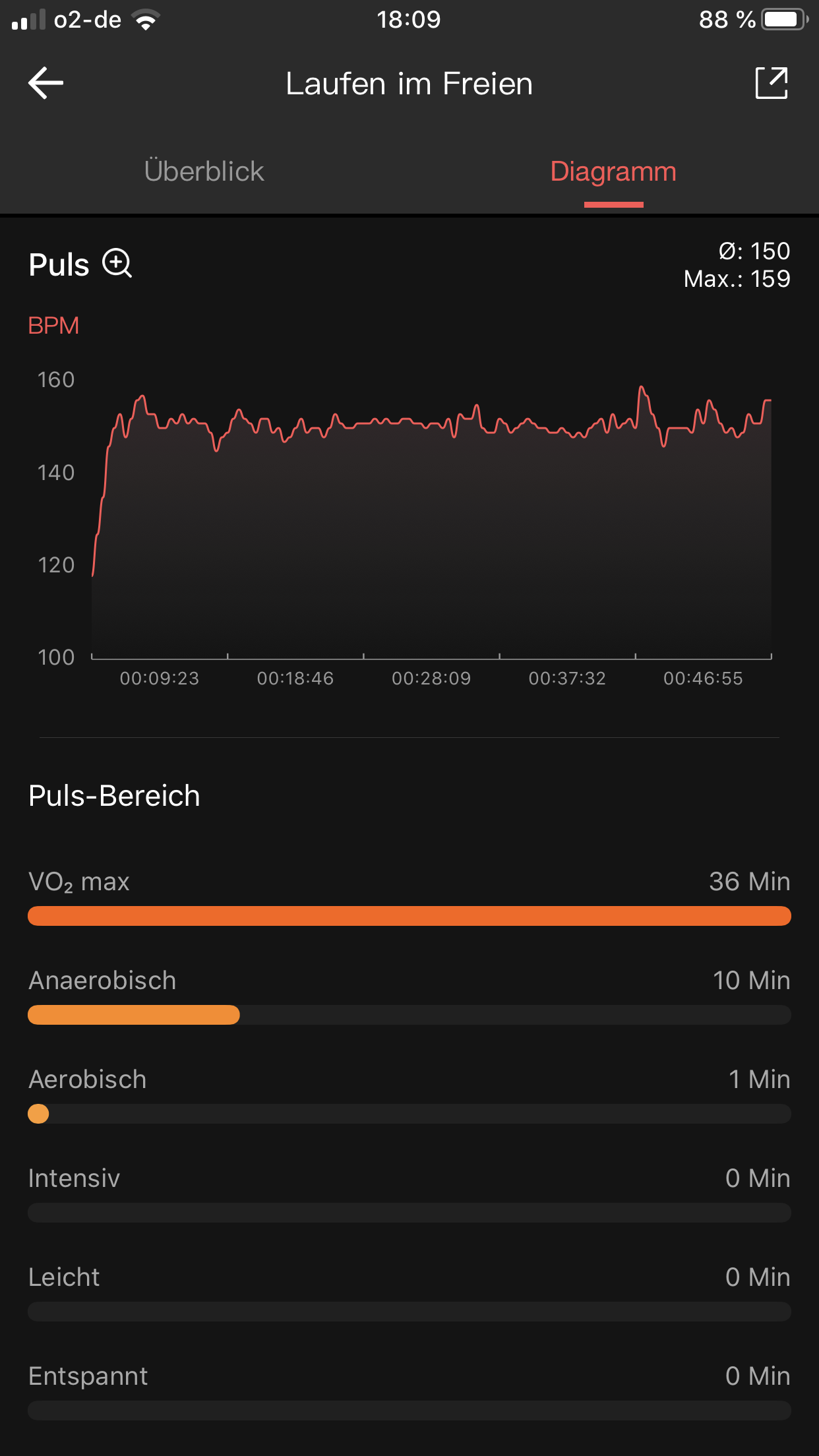Share this outdoor run workout
Viewport: 819px width, 1456px height.
tap(772, 83)
